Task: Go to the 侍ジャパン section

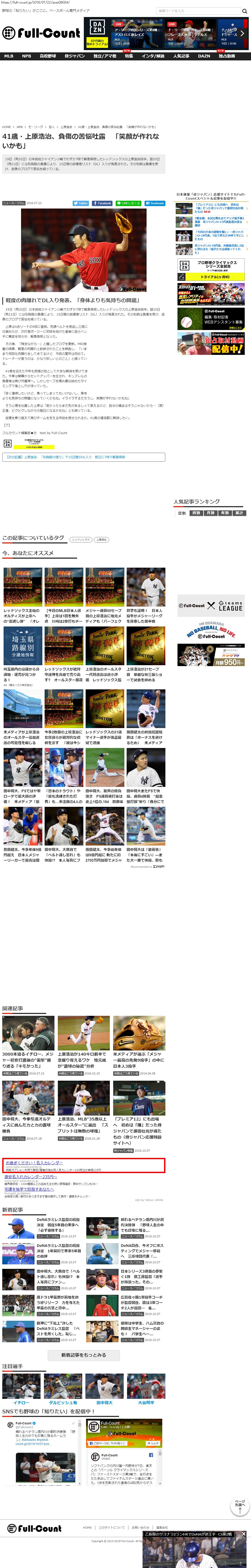Action: click(x=74, y=56)
